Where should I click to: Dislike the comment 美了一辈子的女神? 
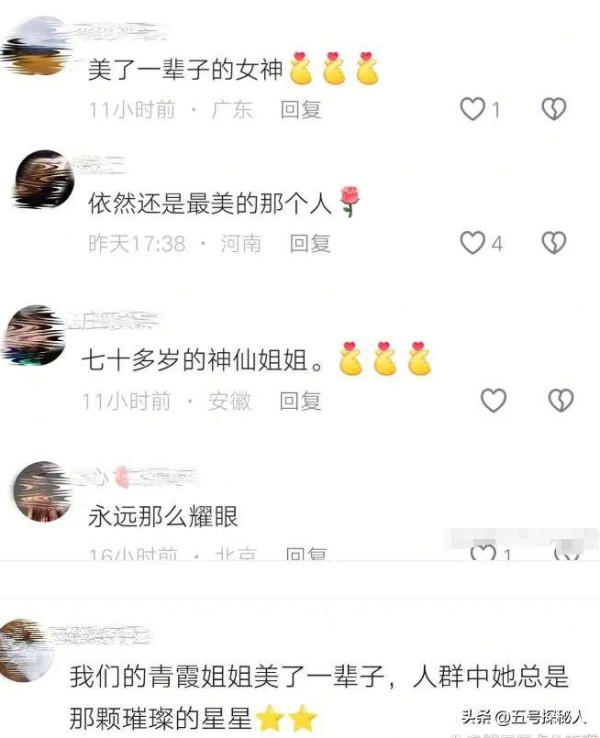coord(553,109)
